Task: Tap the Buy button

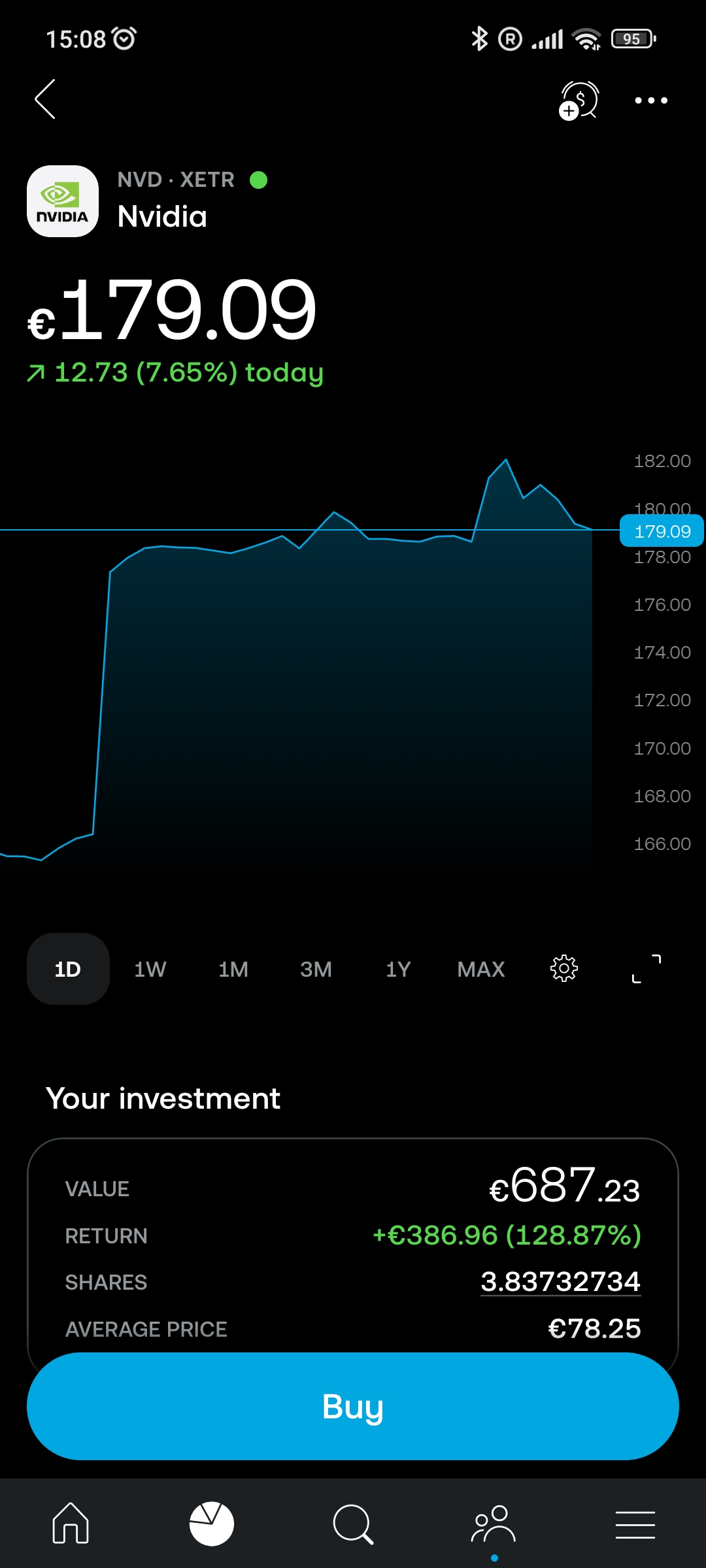Action: [x=353, y=1406]
